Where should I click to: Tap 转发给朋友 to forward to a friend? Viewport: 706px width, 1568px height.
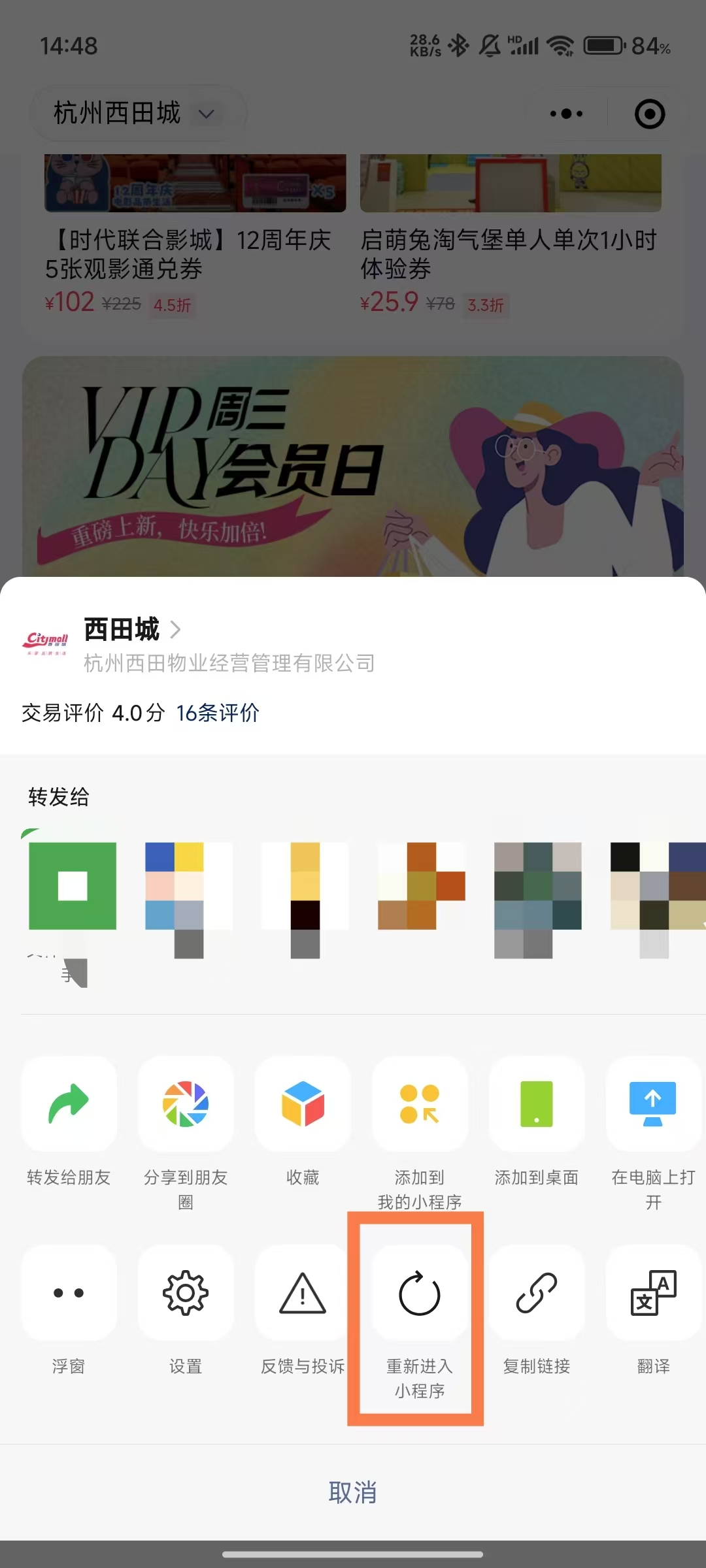(x=69, y=1104)
